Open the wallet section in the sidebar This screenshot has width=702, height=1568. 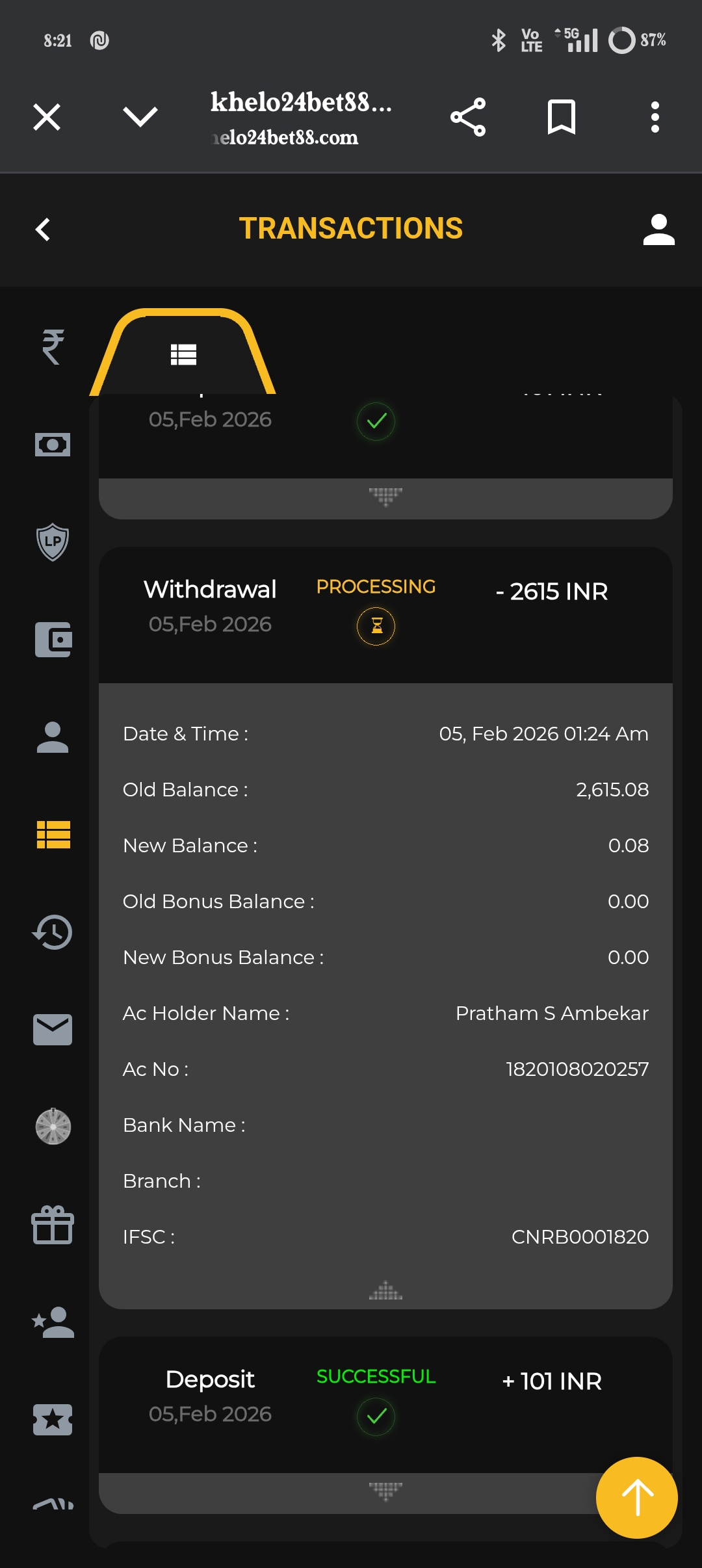pos(53,640)
